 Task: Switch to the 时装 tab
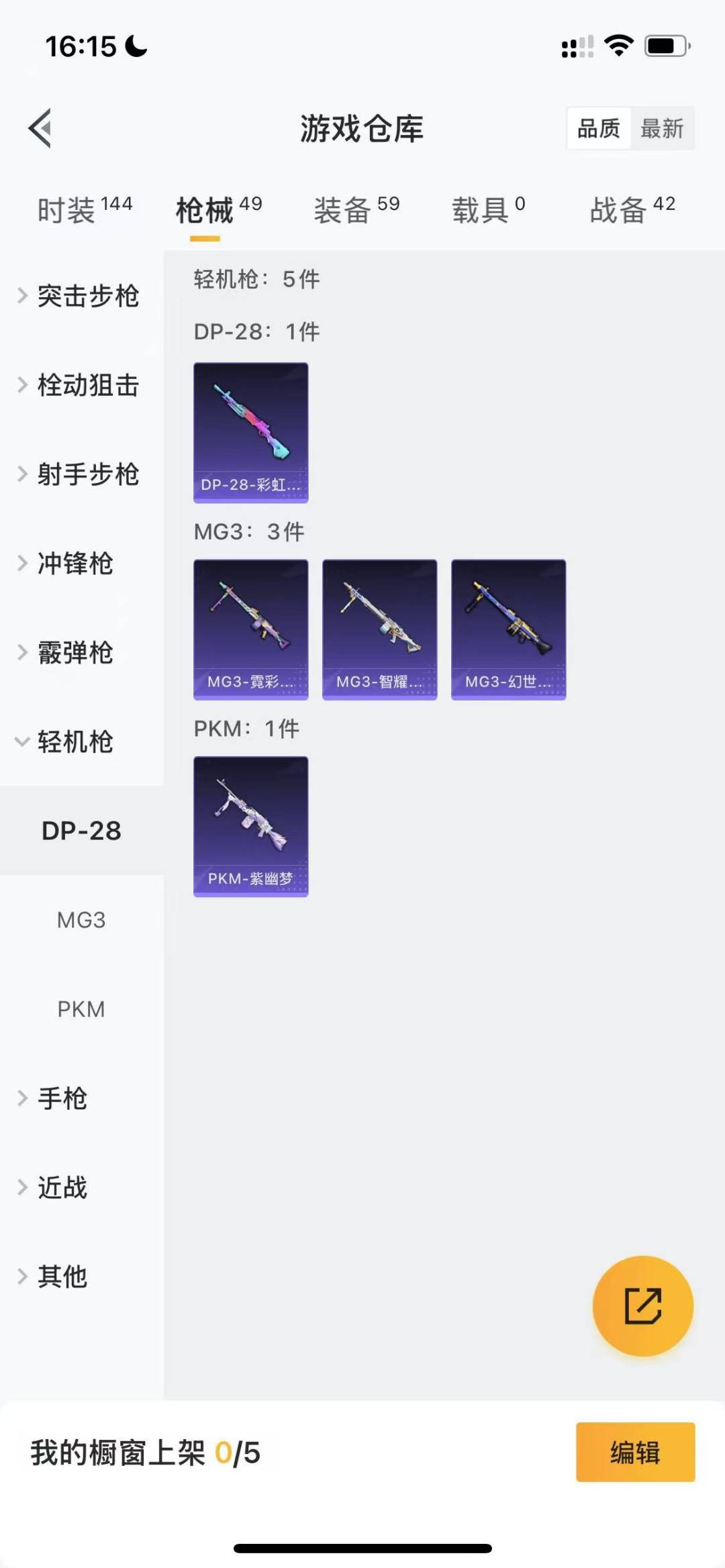click(85, 210)
